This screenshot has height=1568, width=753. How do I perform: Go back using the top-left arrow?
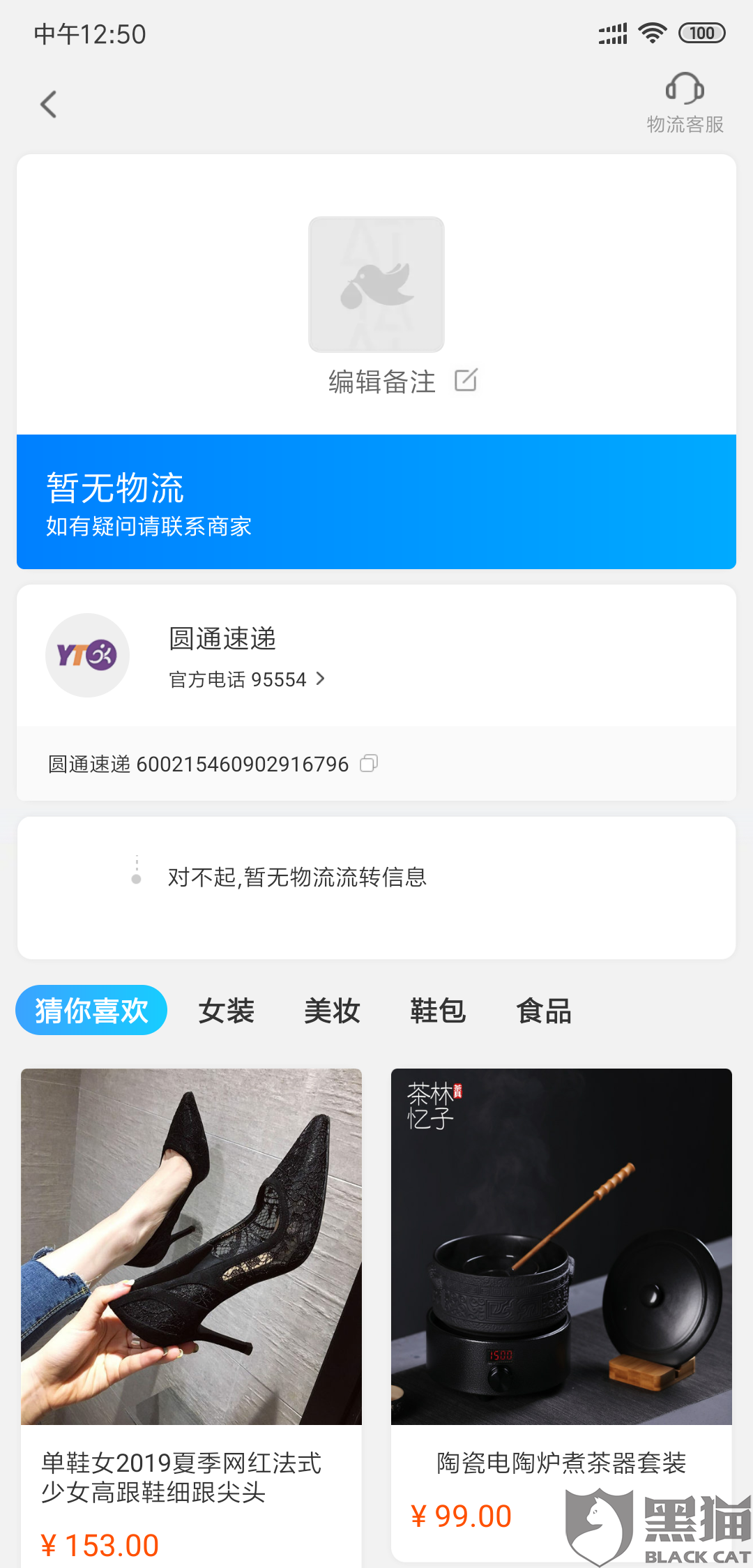click(x=48, y=105)
